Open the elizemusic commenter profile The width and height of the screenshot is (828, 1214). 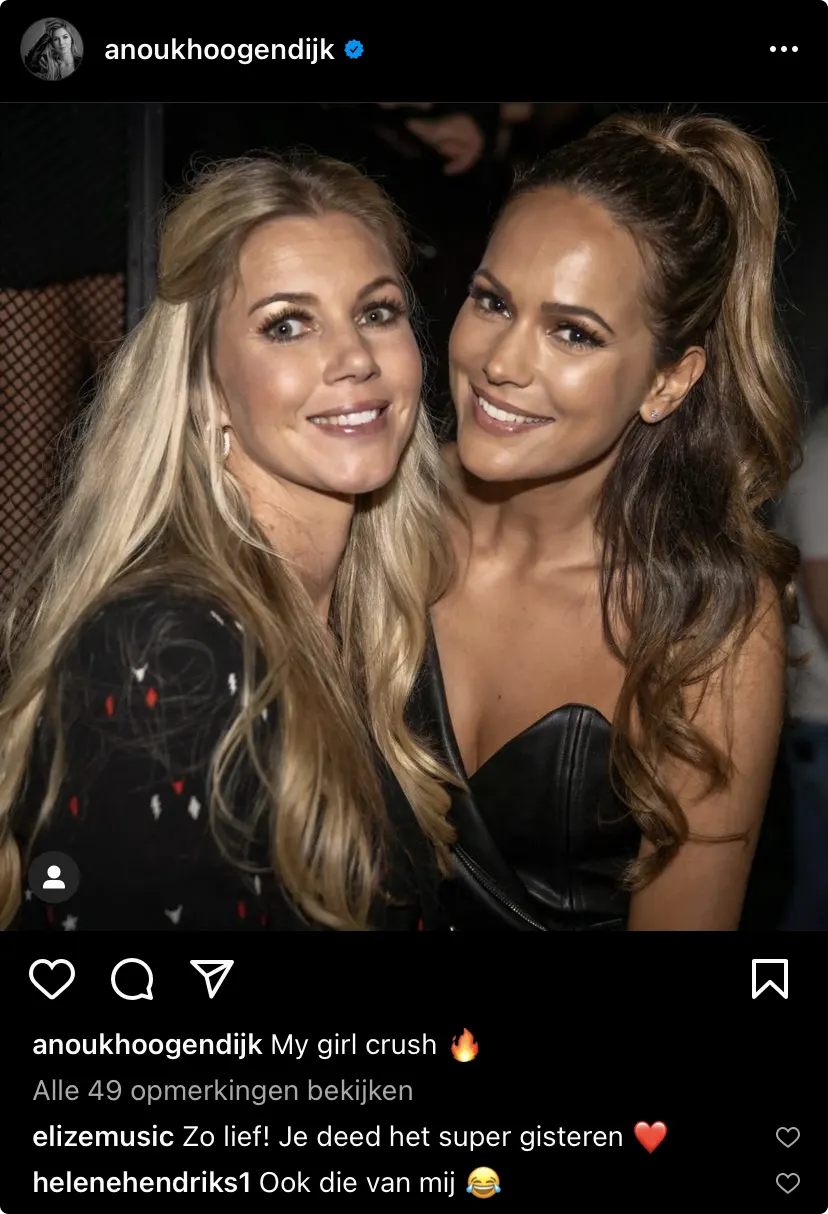point(103,1136)
